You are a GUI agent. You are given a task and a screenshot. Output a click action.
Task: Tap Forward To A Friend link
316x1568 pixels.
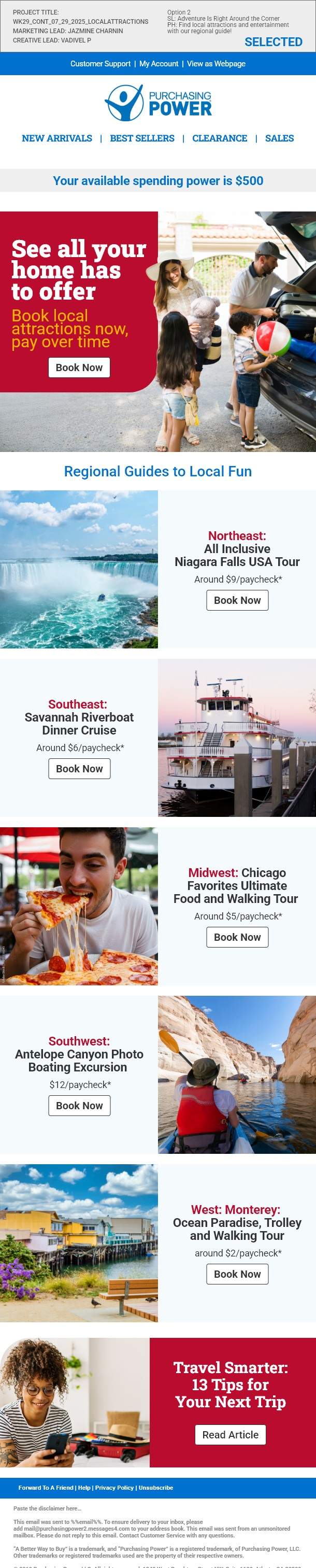tap(46, 1488)
